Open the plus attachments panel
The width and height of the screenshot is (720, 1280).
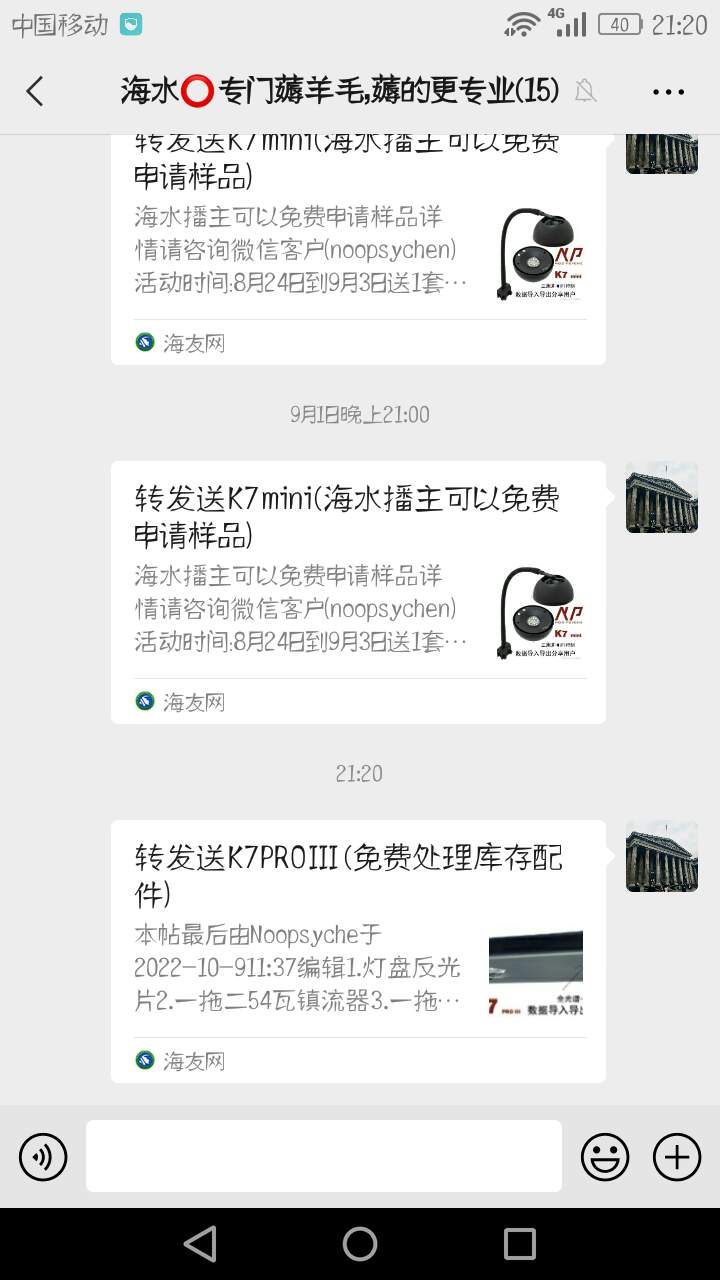pyautogui.click(x=677, y=1157)
